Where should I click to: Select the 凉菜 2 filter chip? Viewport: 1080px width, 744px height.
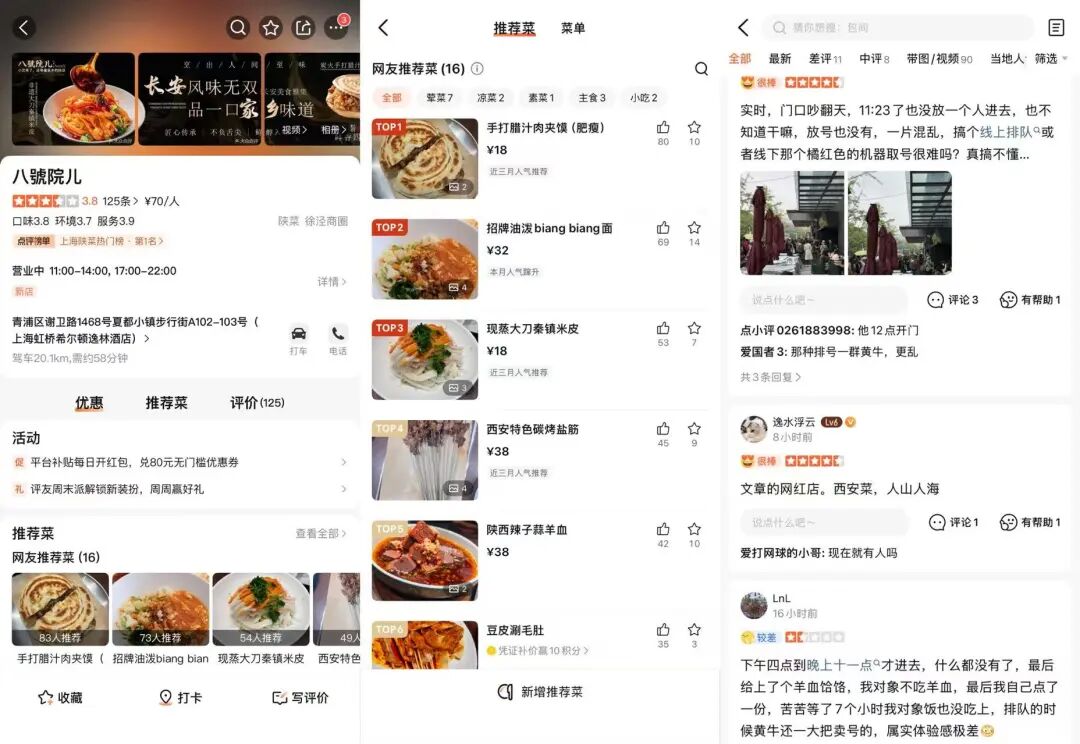pyautogui.click(x=491, y=98)
